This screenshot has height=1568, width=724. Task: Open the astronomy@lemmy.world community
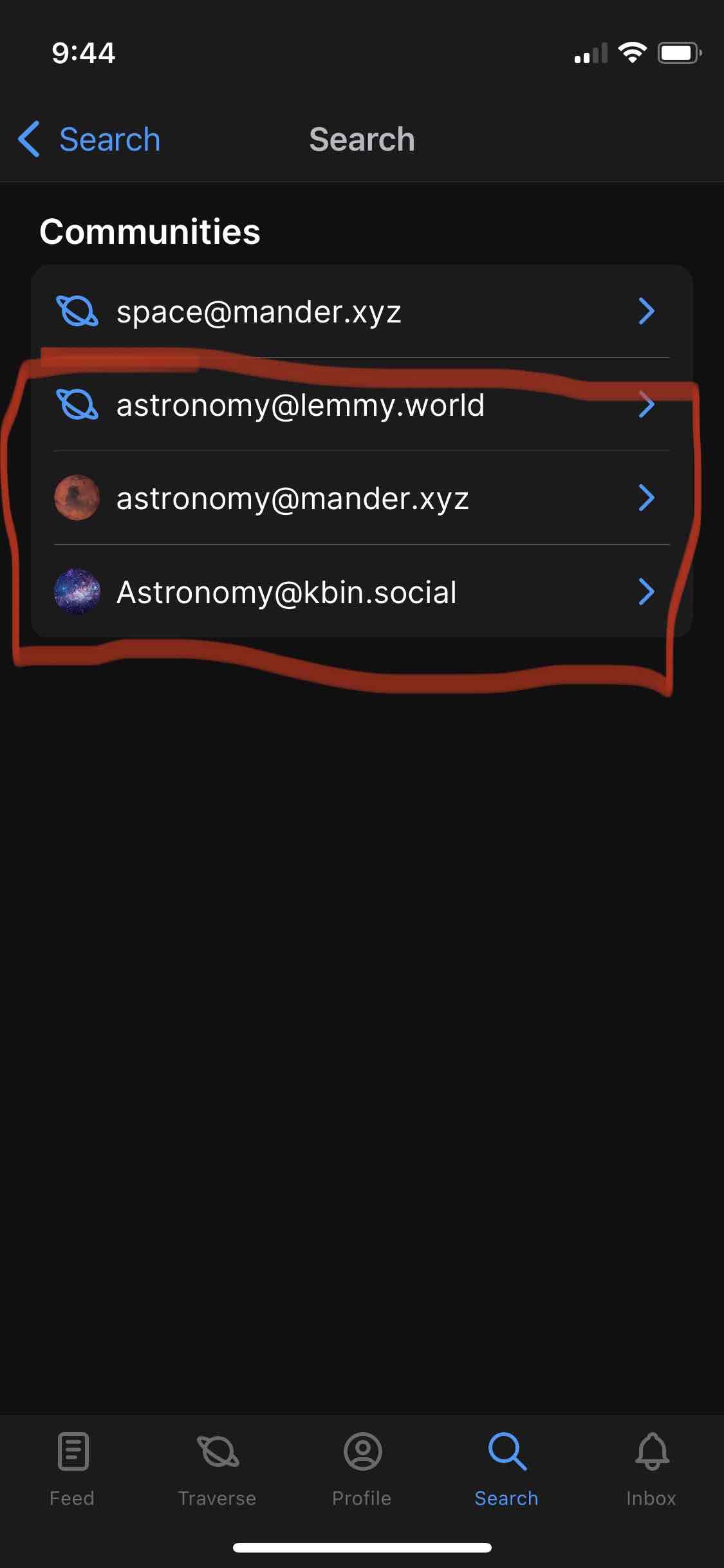pos(360,405)
